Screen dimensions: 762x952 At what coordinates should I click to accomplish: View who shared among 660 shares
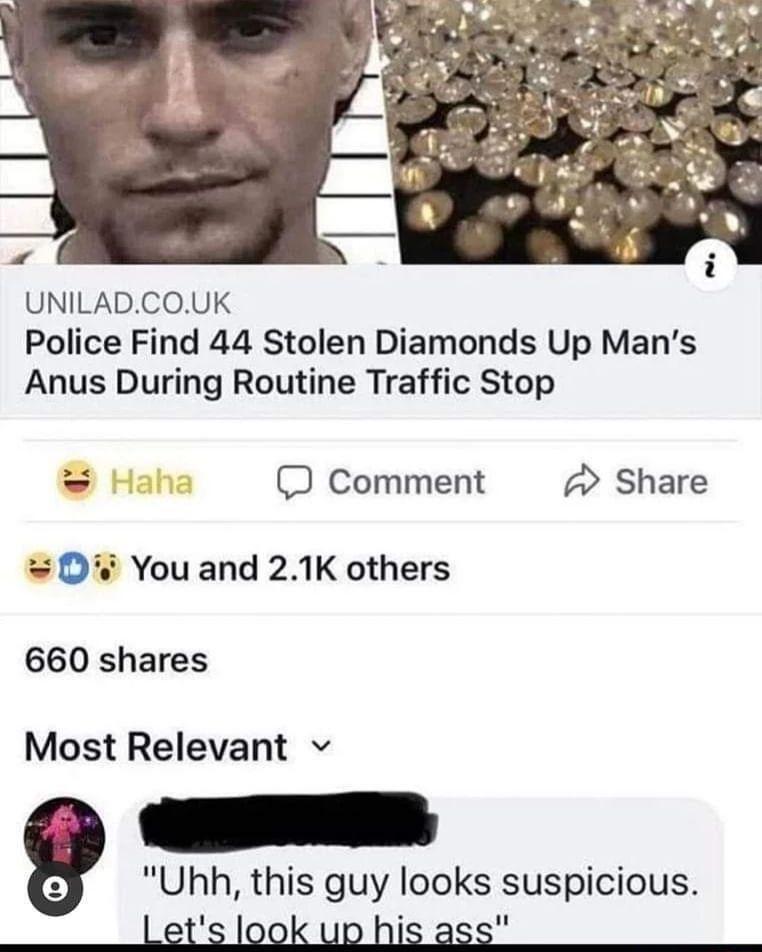114,659
